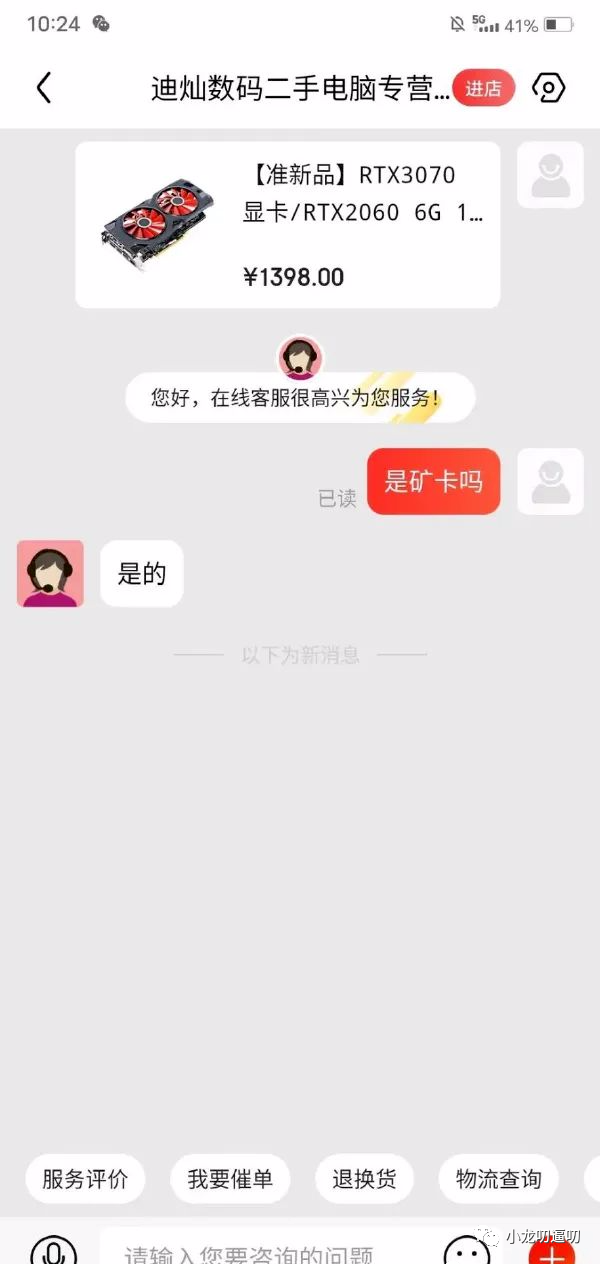Open the emoji picker
The image size is (600, 1264).
[x=466, y=1252]
